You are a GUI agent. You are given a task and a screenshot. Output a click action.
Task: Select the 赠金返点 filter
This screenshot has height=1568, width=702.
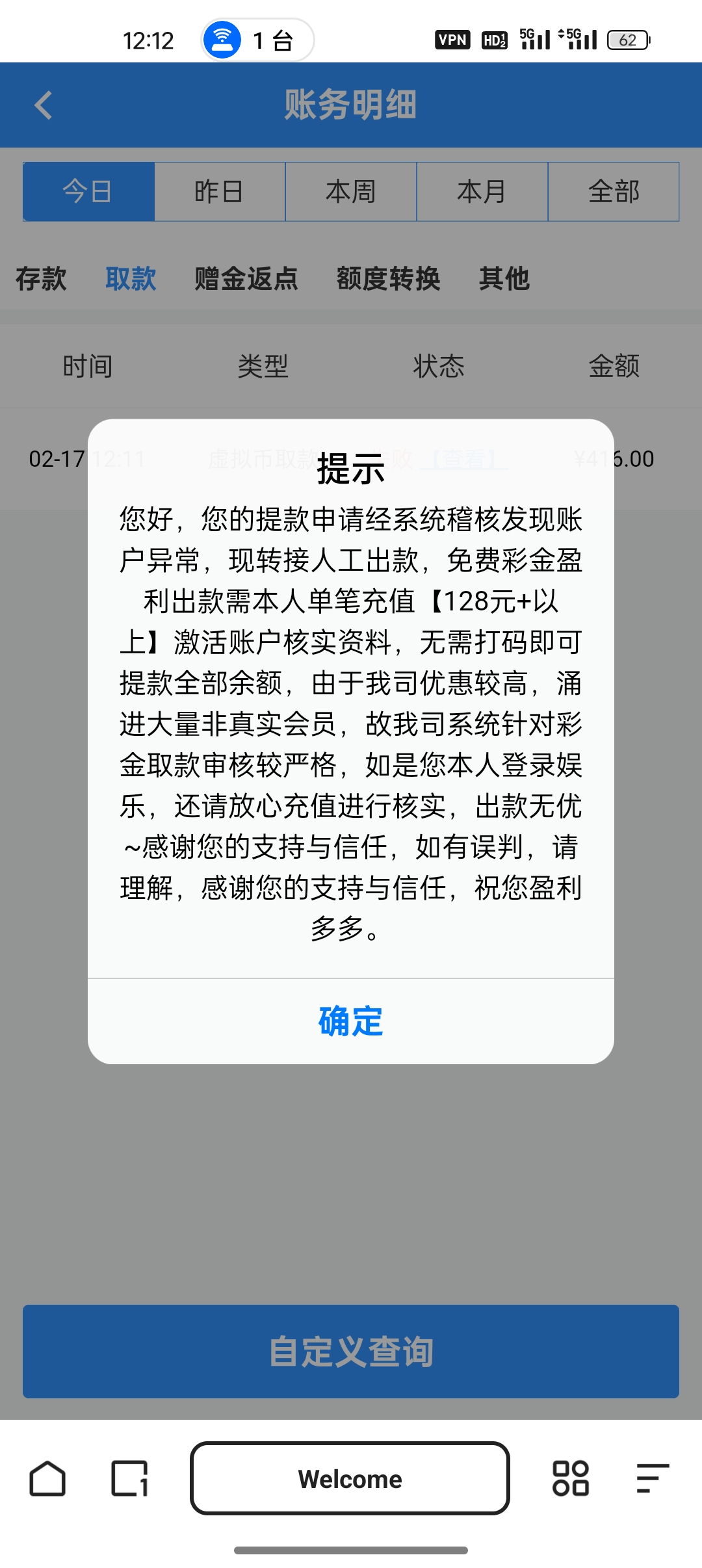pyautogui.click(x=246, y=280)
